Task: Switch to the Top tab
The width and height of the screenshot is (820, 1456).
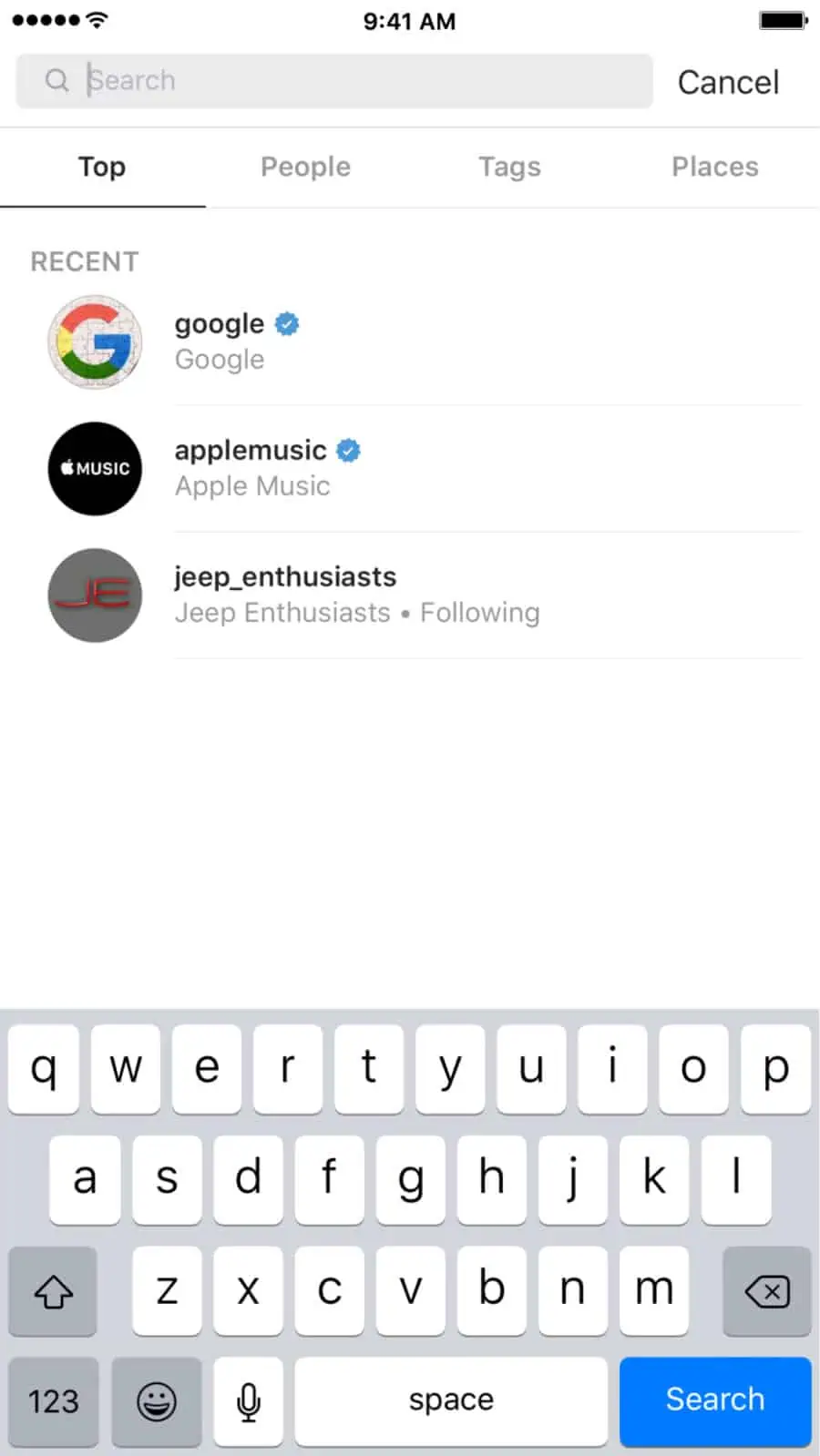Action: (102, 167)
